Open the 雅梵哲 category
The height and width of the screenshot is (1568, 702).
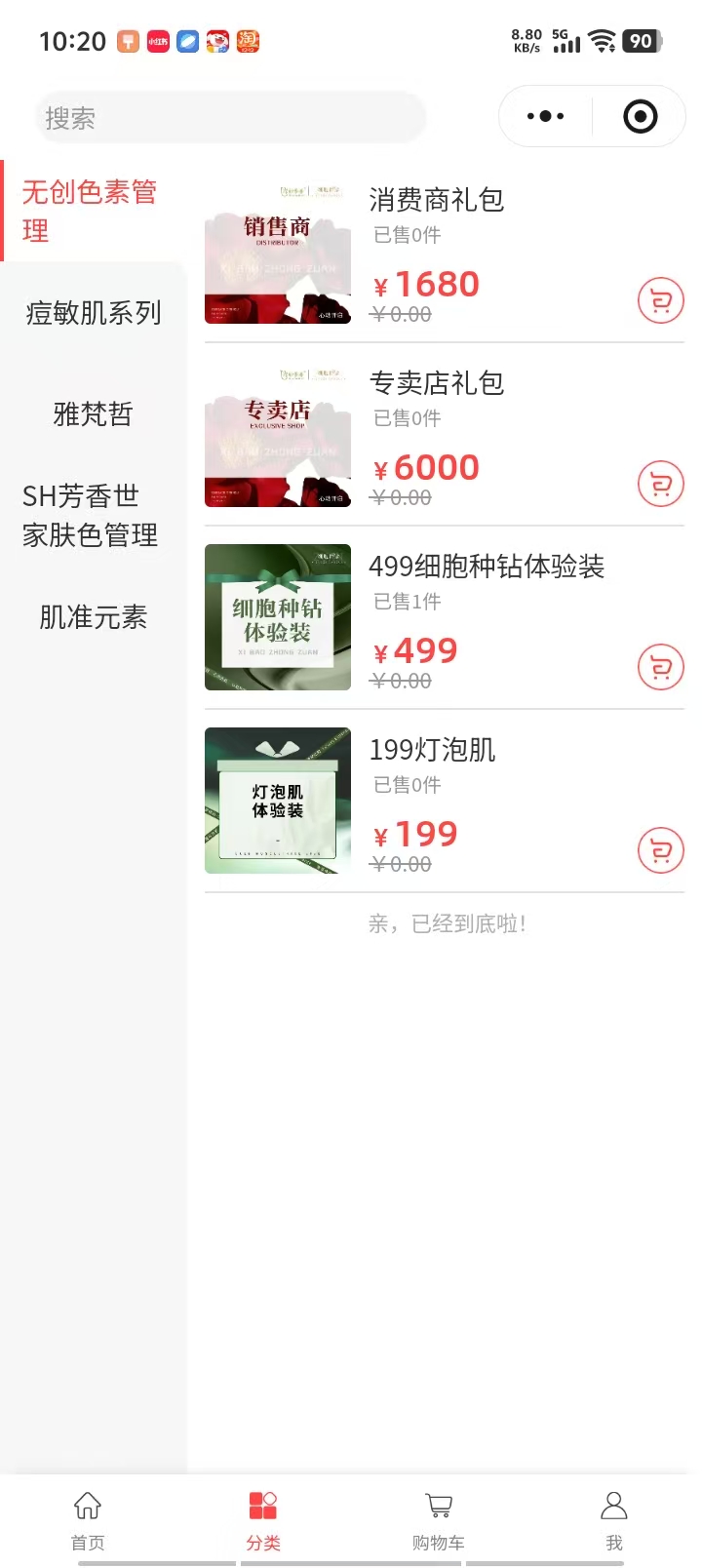(93, 414)
